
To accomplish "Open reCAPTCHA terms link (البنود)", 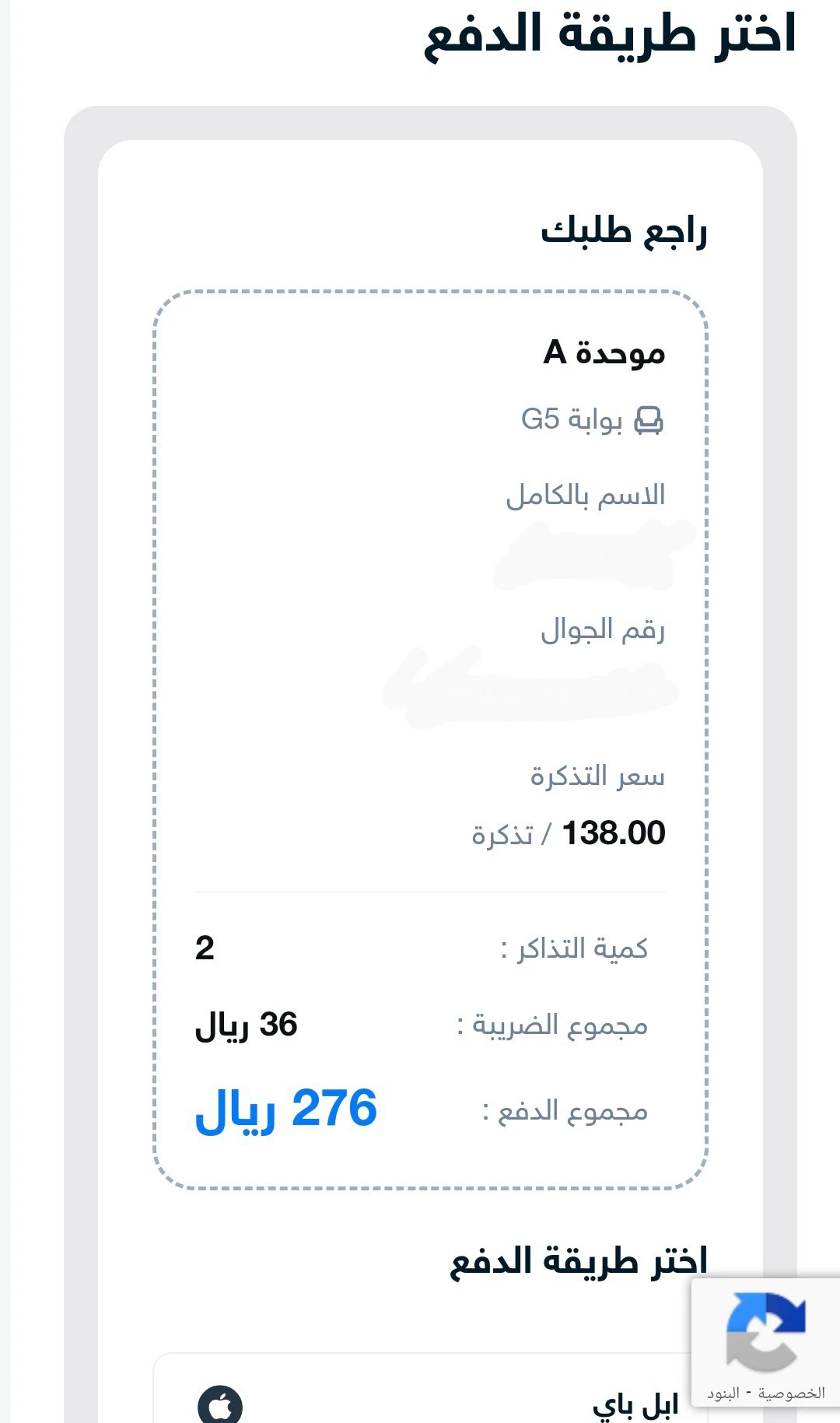I will coord(723,1393).
